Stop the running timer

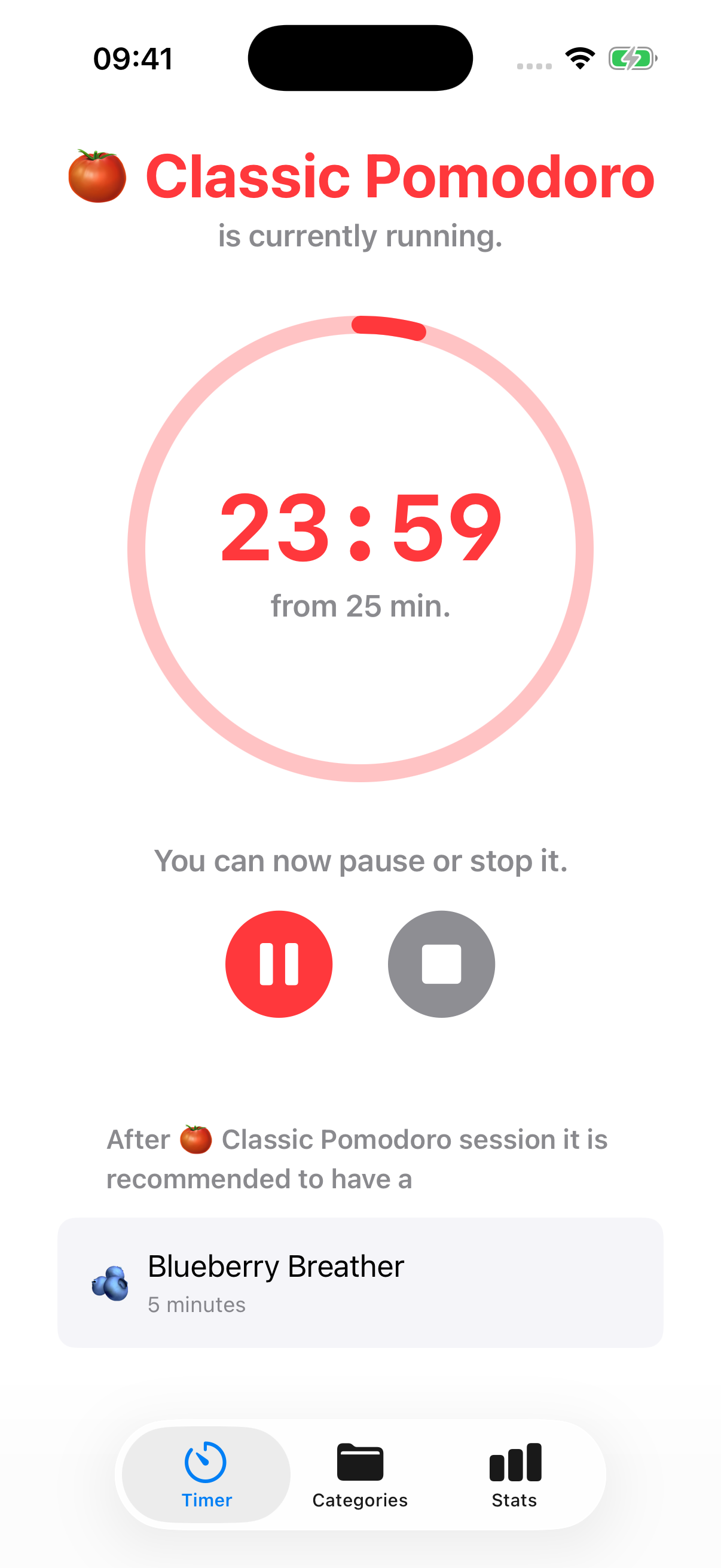click(441, 963)
